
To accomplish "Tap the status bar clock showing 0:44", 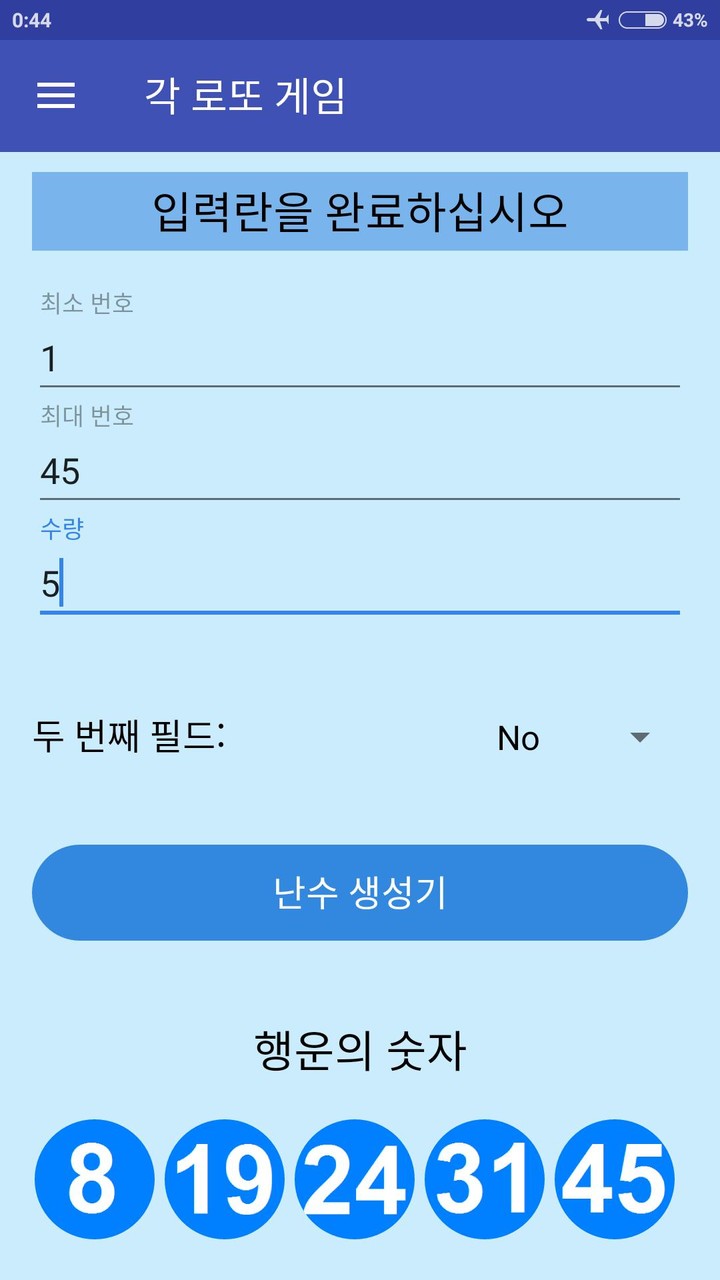I will pos(30,16).
